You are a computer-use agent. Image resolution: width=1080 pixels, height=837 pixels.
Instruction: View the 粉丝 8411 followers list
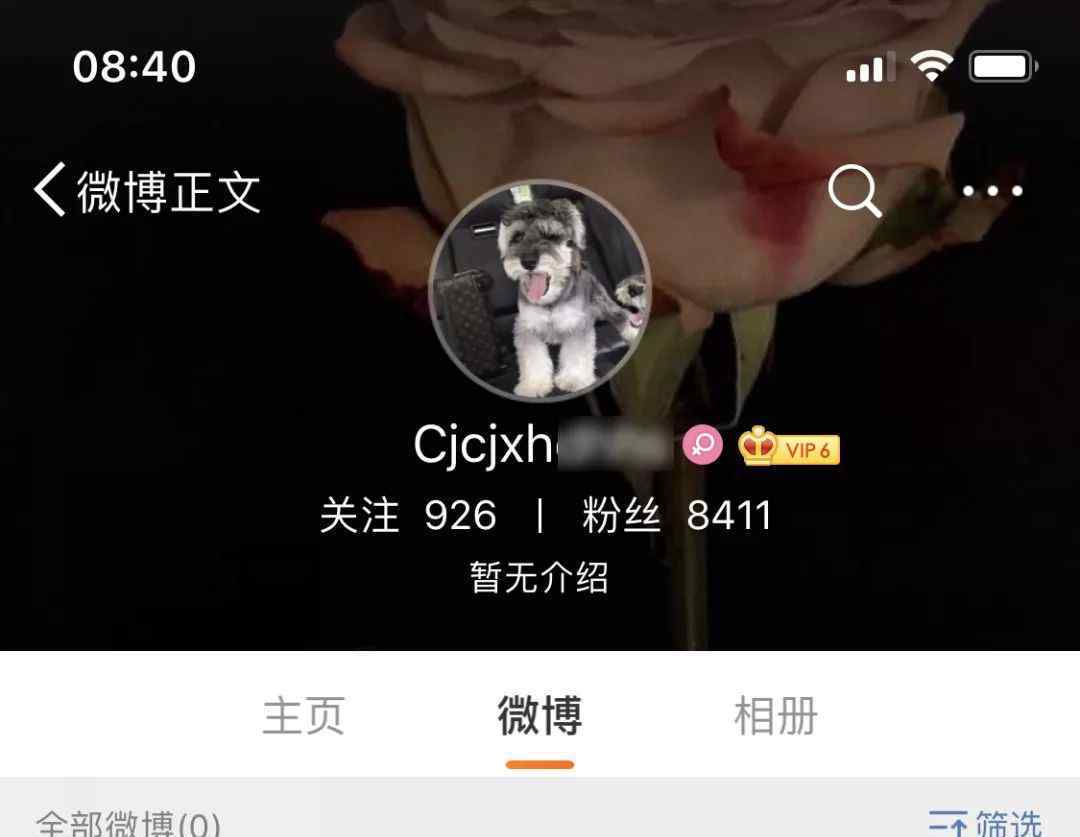(676, 516)
